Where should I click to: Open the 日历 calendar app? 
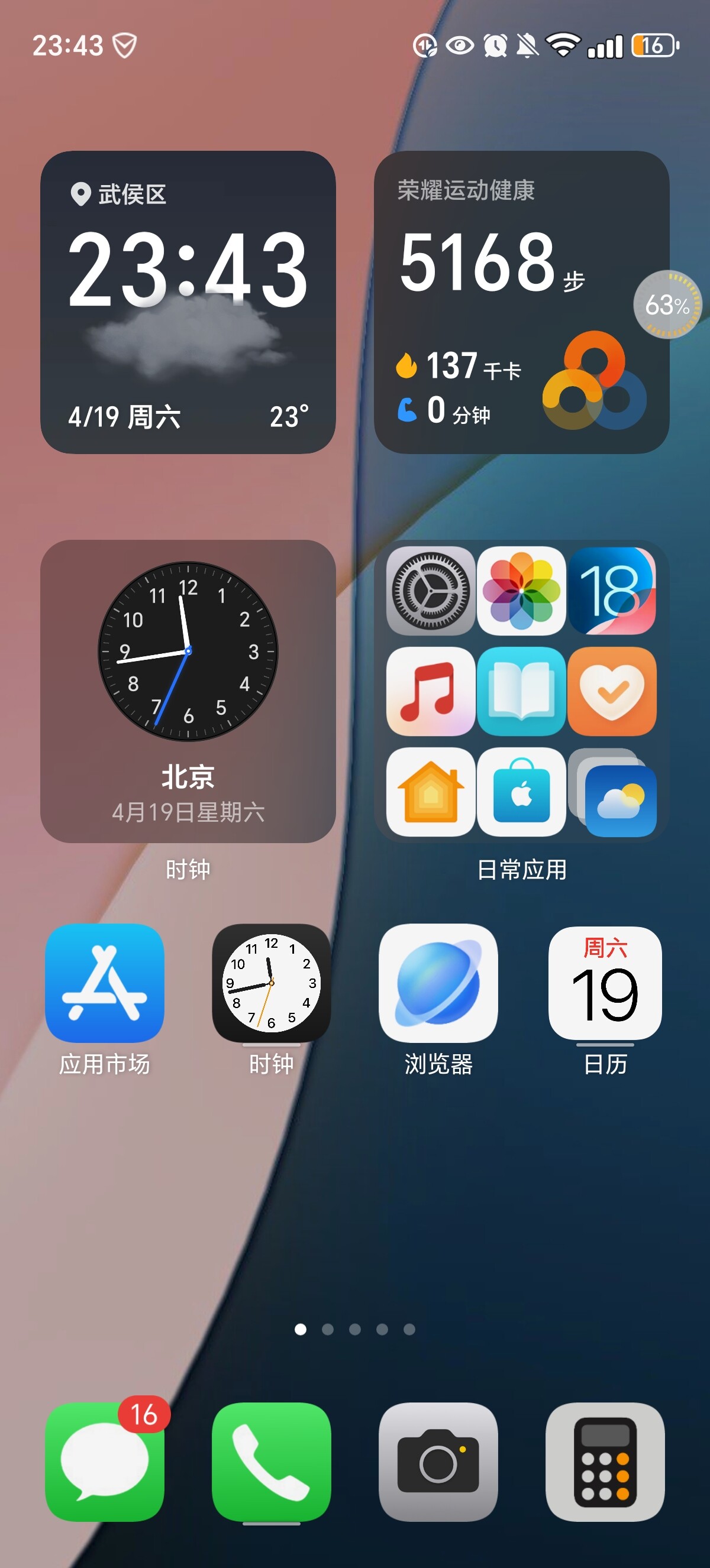605,983
